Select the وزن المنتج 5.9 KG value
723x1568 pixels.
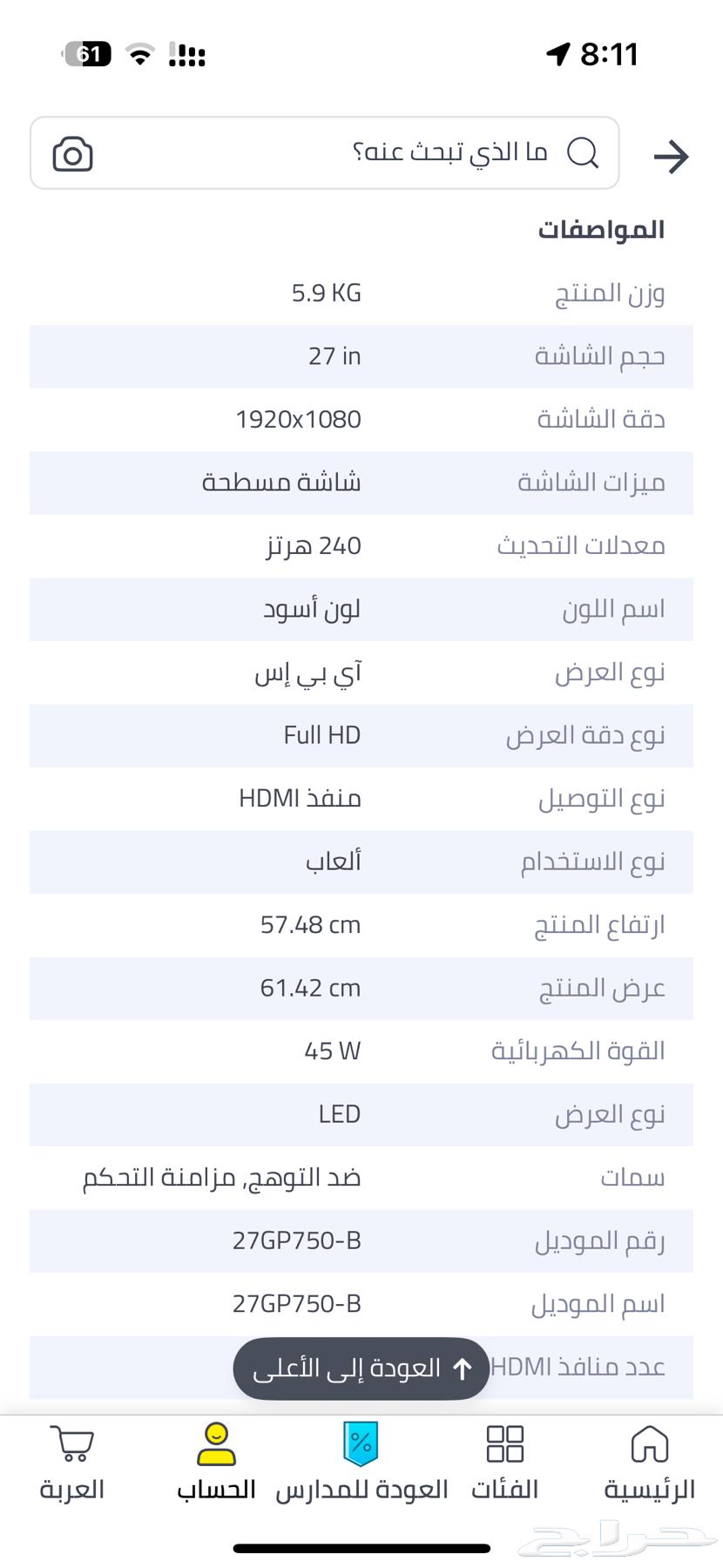click(x=325, y=293)
